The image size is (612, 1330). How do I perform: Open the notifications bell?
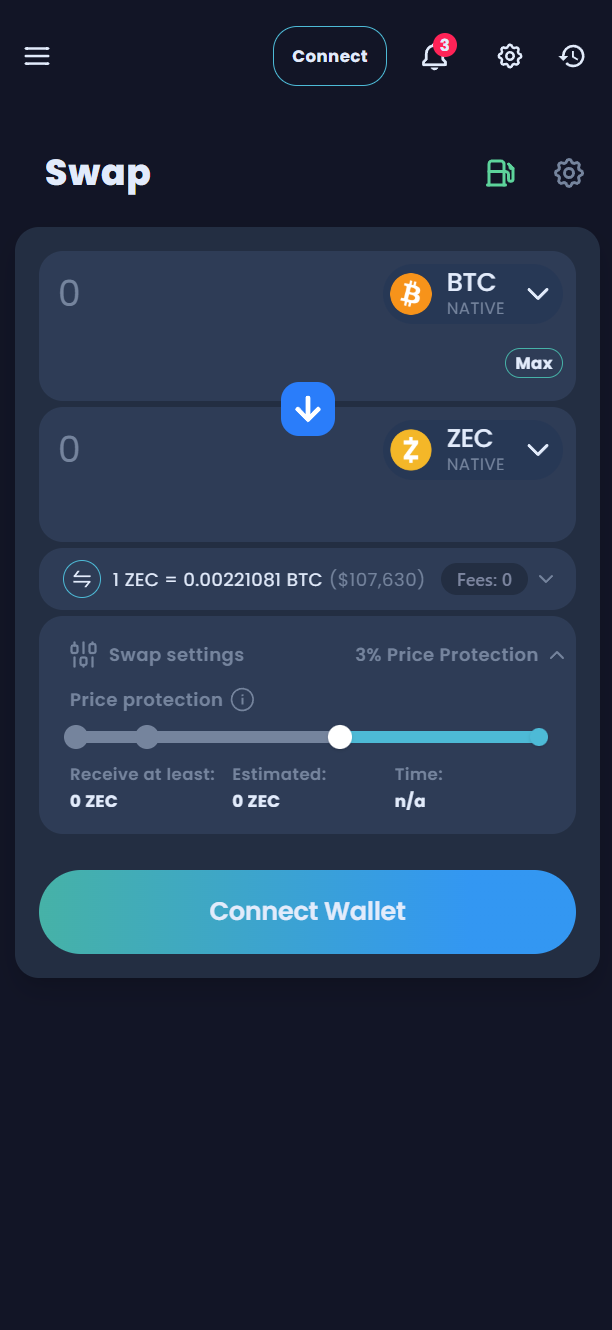point(435,56)
